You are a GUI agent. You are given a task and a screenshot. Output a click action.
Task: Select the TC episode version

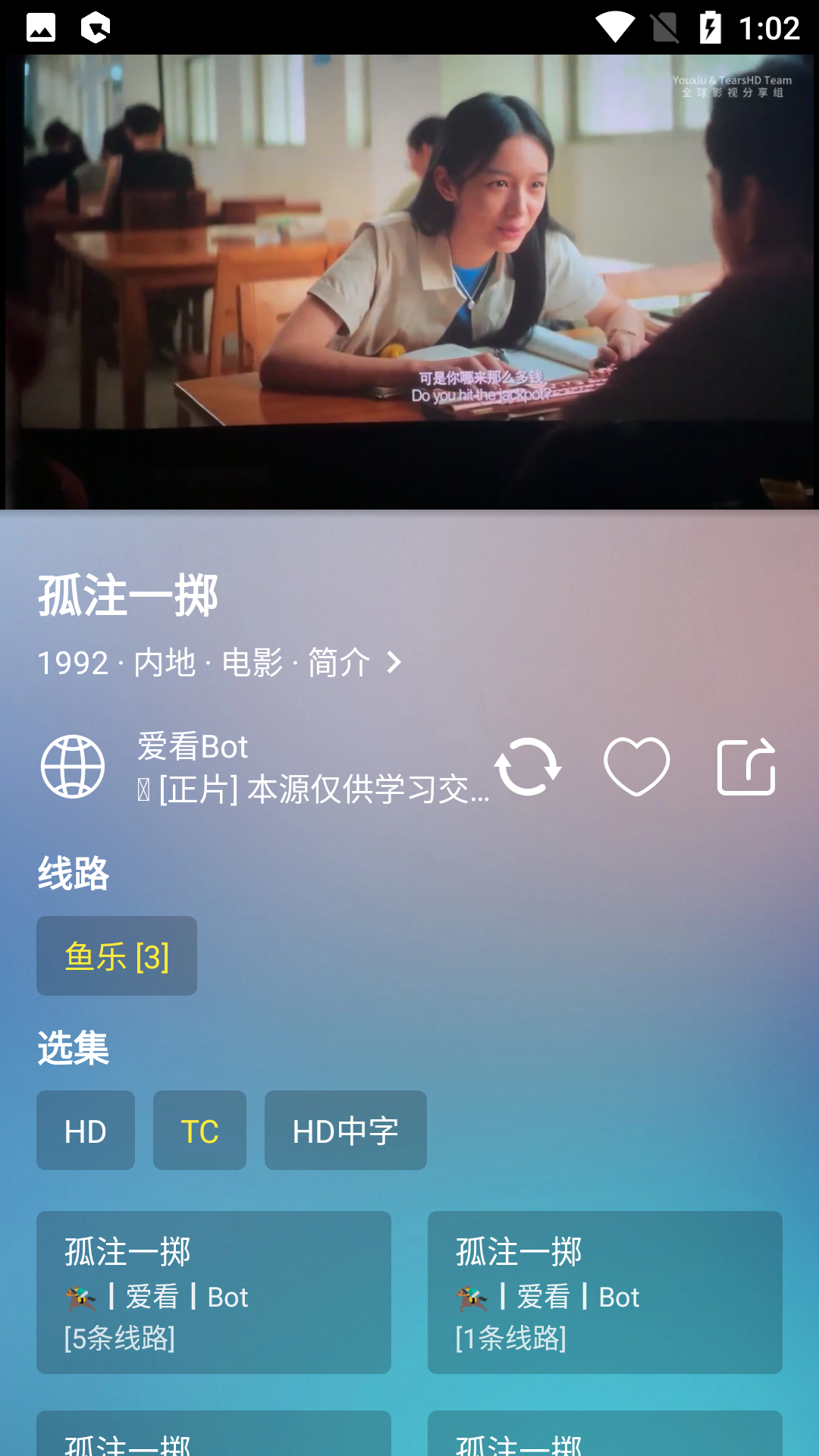(199, 1130)
